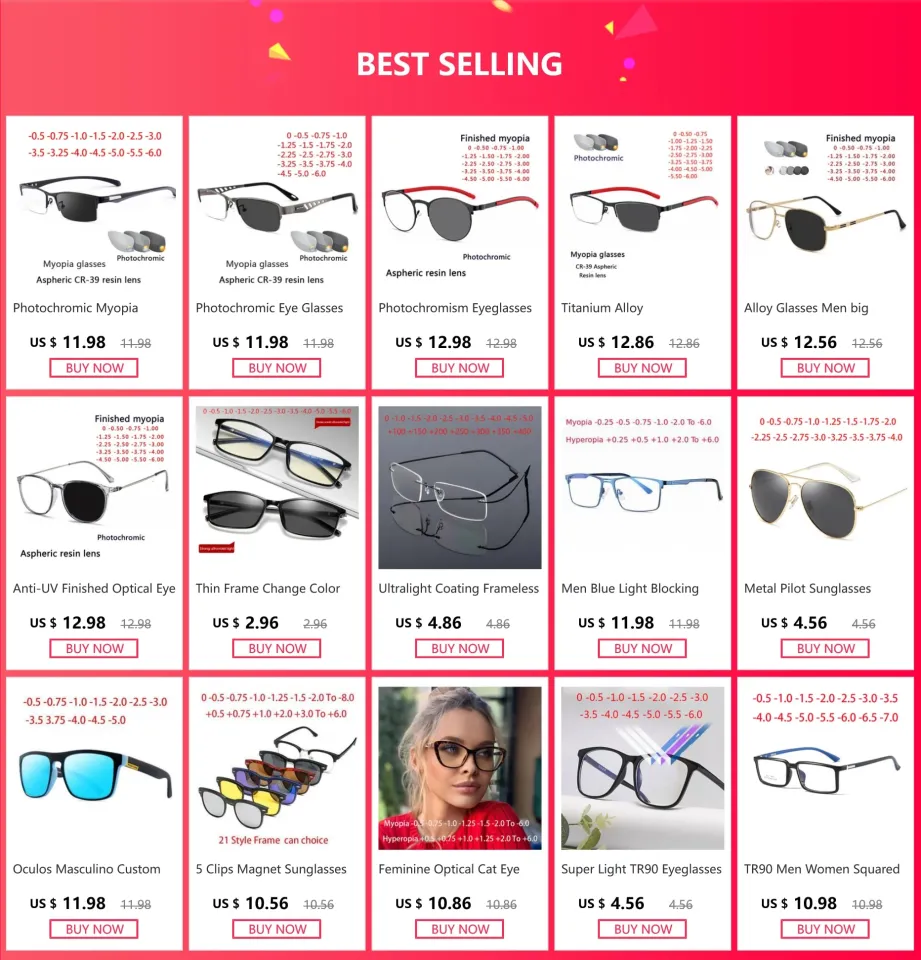Click the BEST SELLING banner heading

pos(459,63)
